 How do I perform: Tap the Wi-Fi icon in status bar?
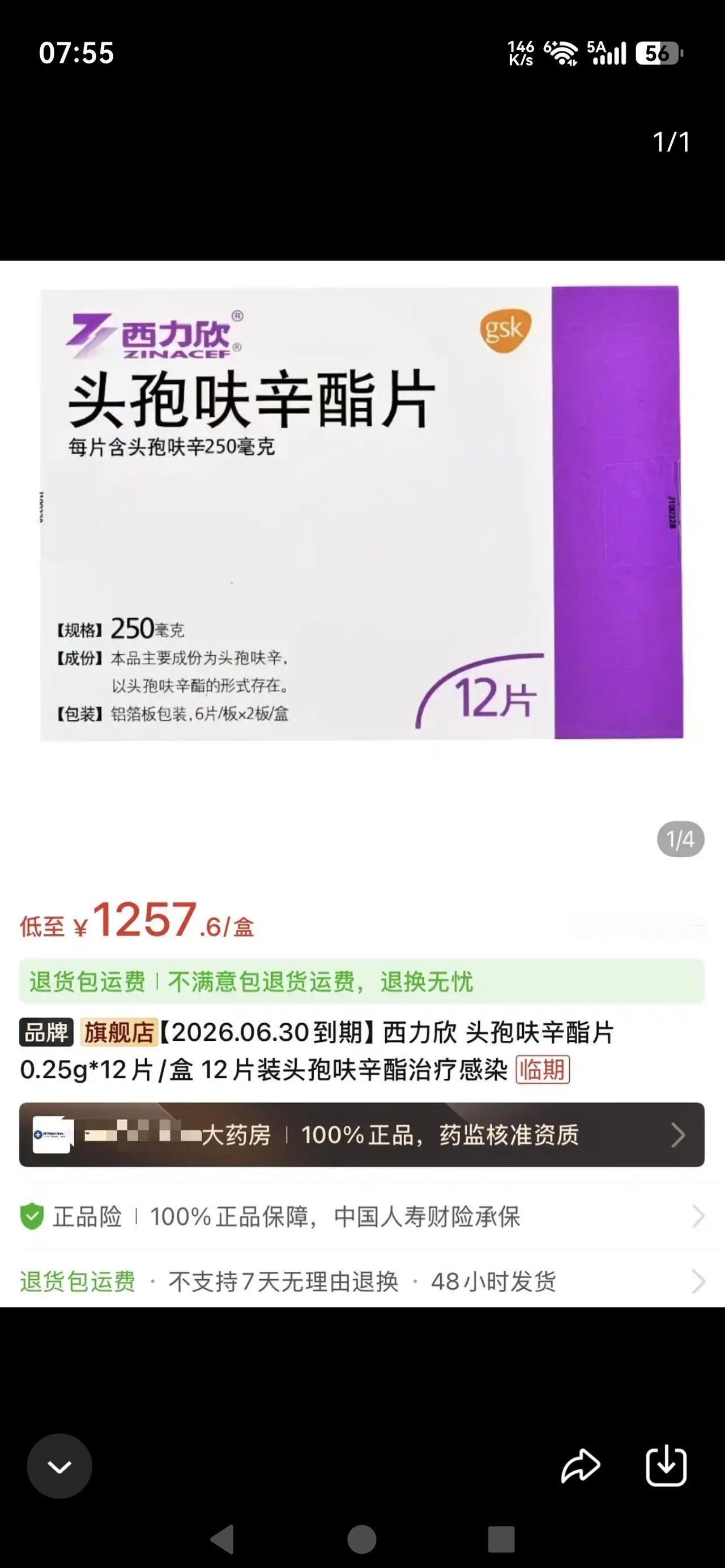pyautogui.click(x=563, y=54)
